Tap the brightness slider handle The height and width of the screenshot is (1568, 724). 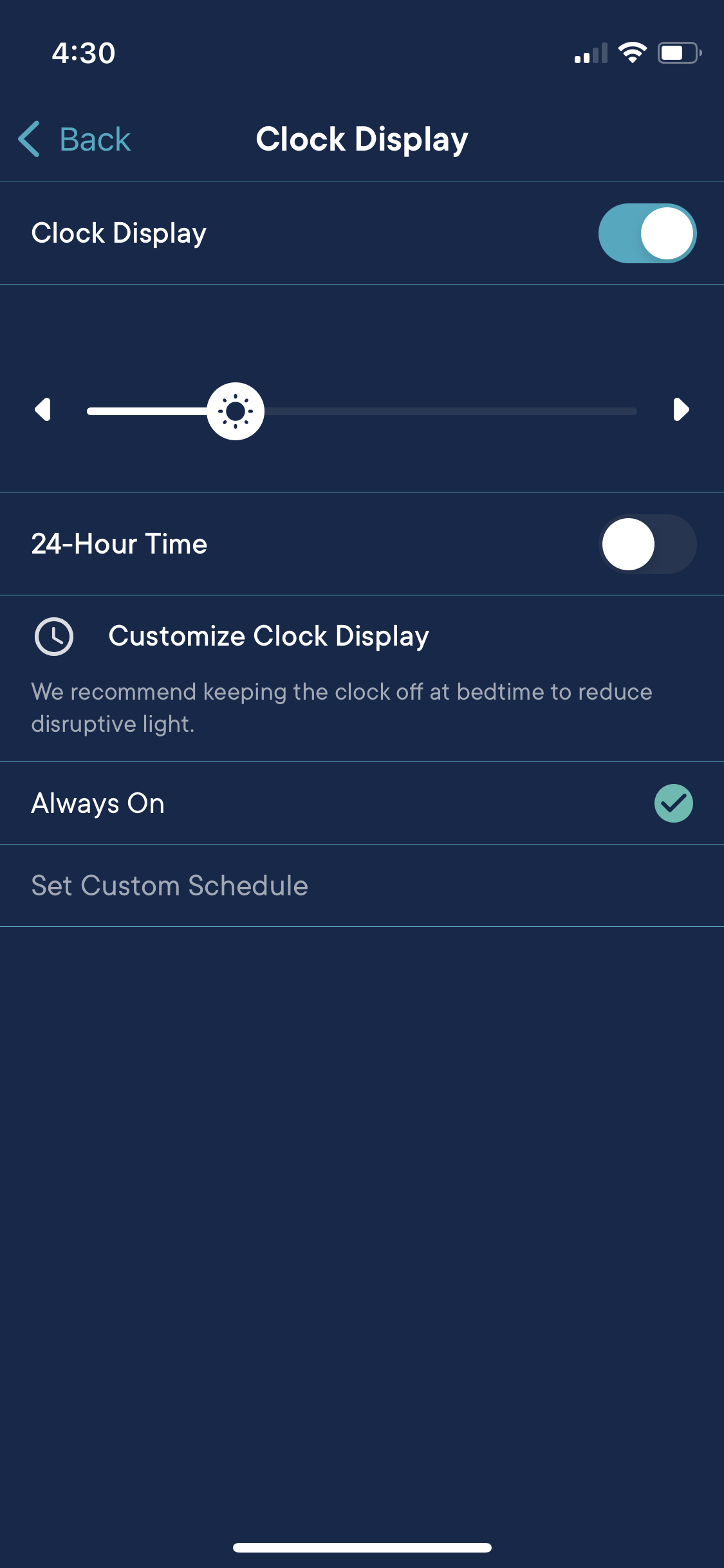(236, 411)
